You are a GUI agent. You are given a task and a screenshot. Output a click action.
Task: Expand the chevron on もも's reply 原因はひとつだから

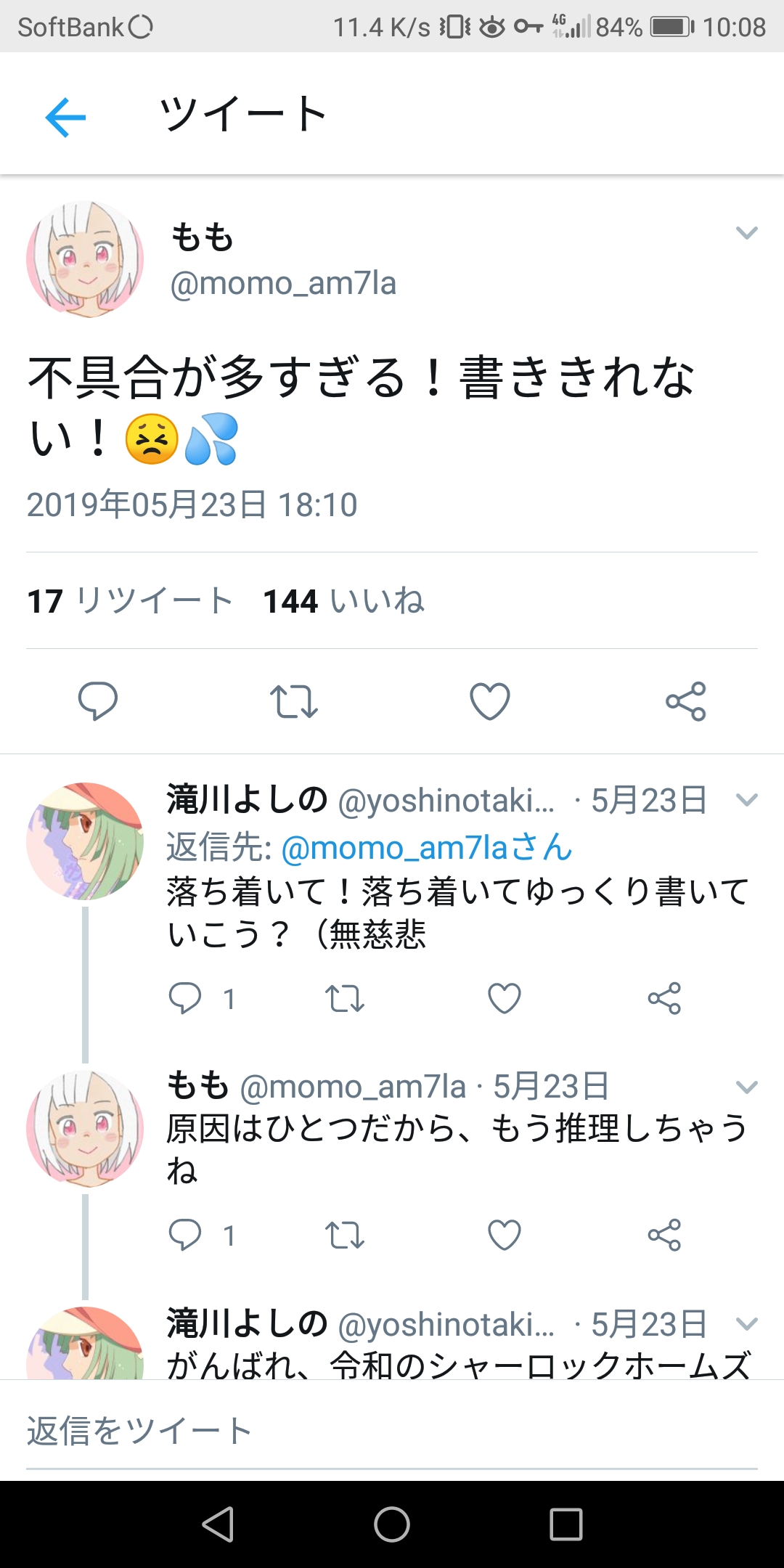[746, 1087]
